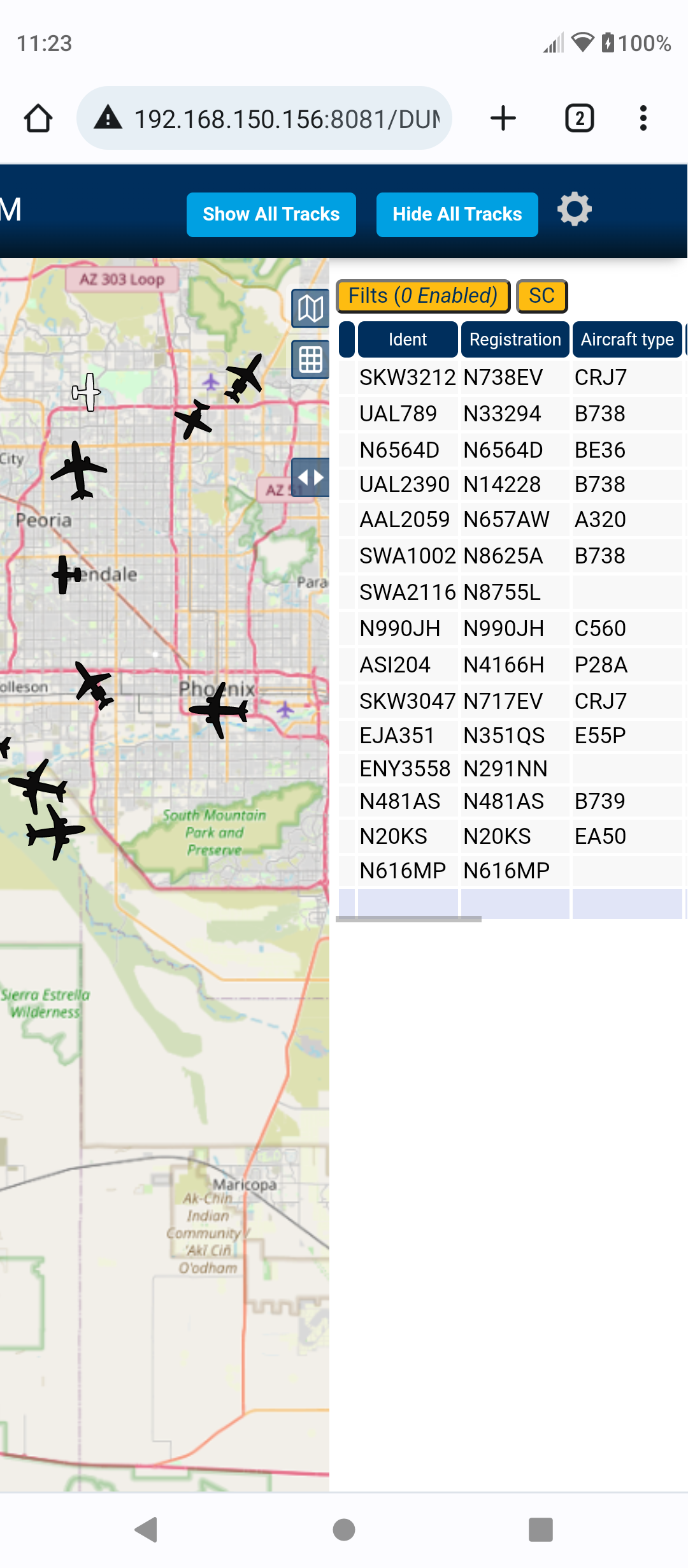Open the Filts (0 Enabled) filter button

[423, 296]
